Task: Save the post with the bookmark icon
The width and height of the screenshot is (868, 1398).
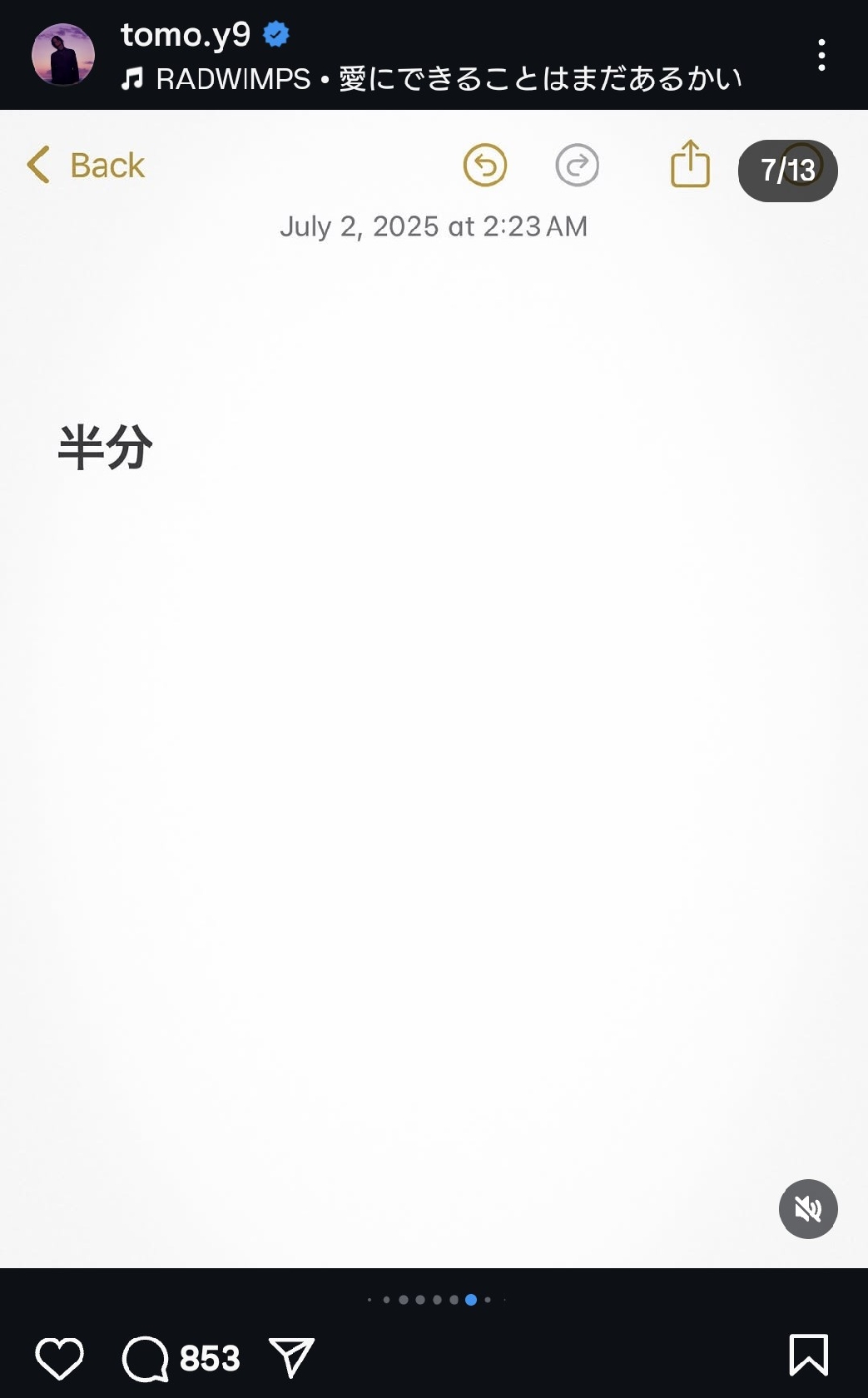Action: [808, 1355]
